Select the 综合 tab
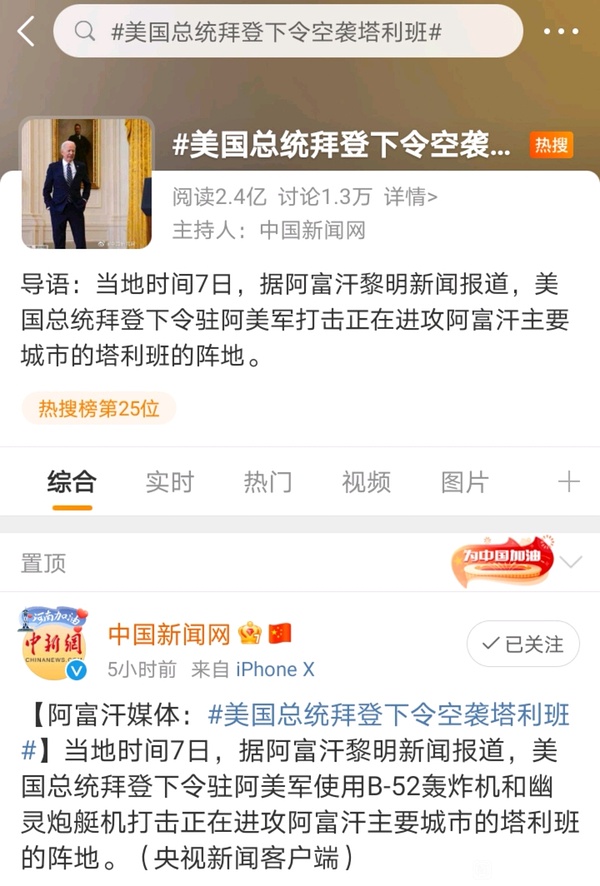 [x=72, y=482]
